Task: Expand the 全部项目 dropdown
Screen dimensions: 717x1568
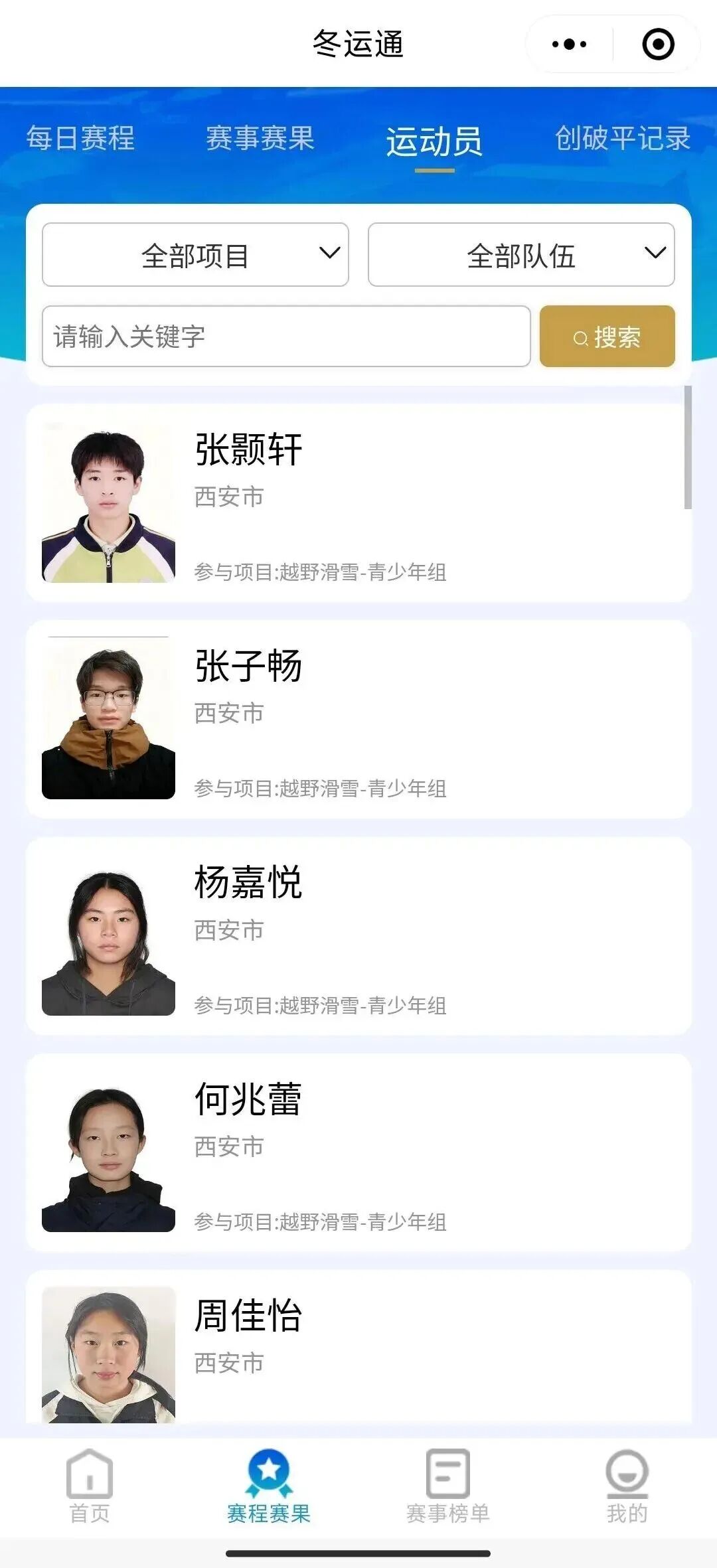Action: tap(195, 255)
